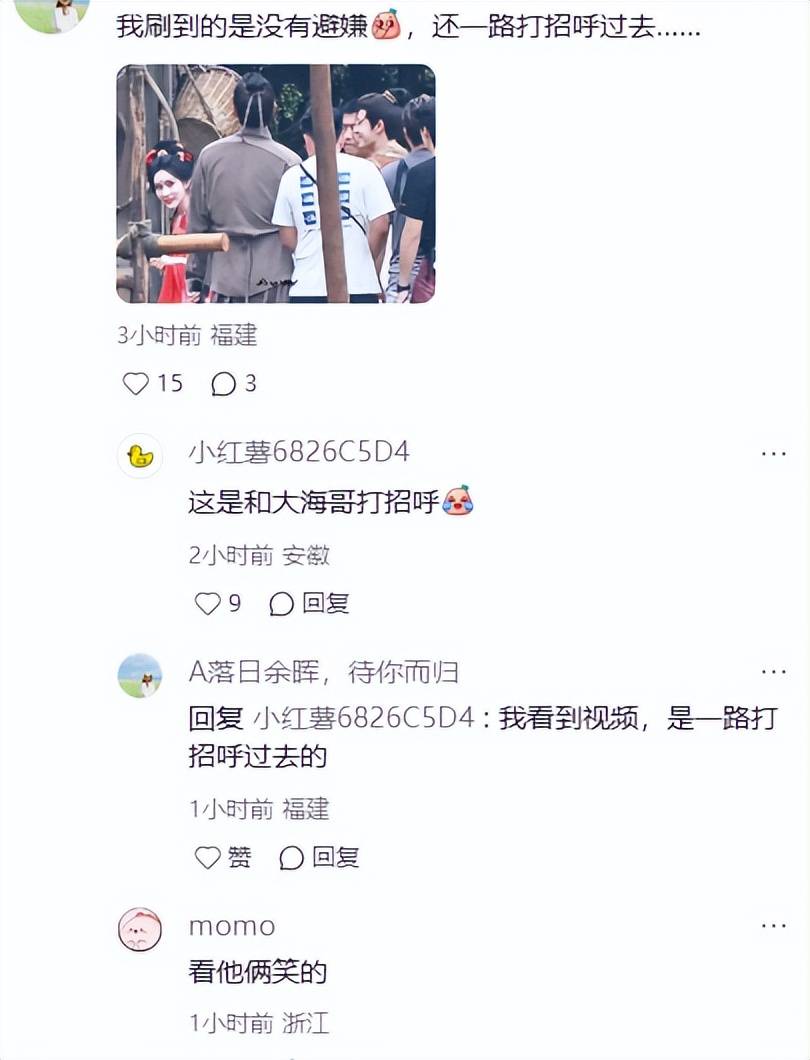Open 小红薯6826C5D4's profile avatar
This screenshot has width=810, height=1060.
tap(140, 456)
